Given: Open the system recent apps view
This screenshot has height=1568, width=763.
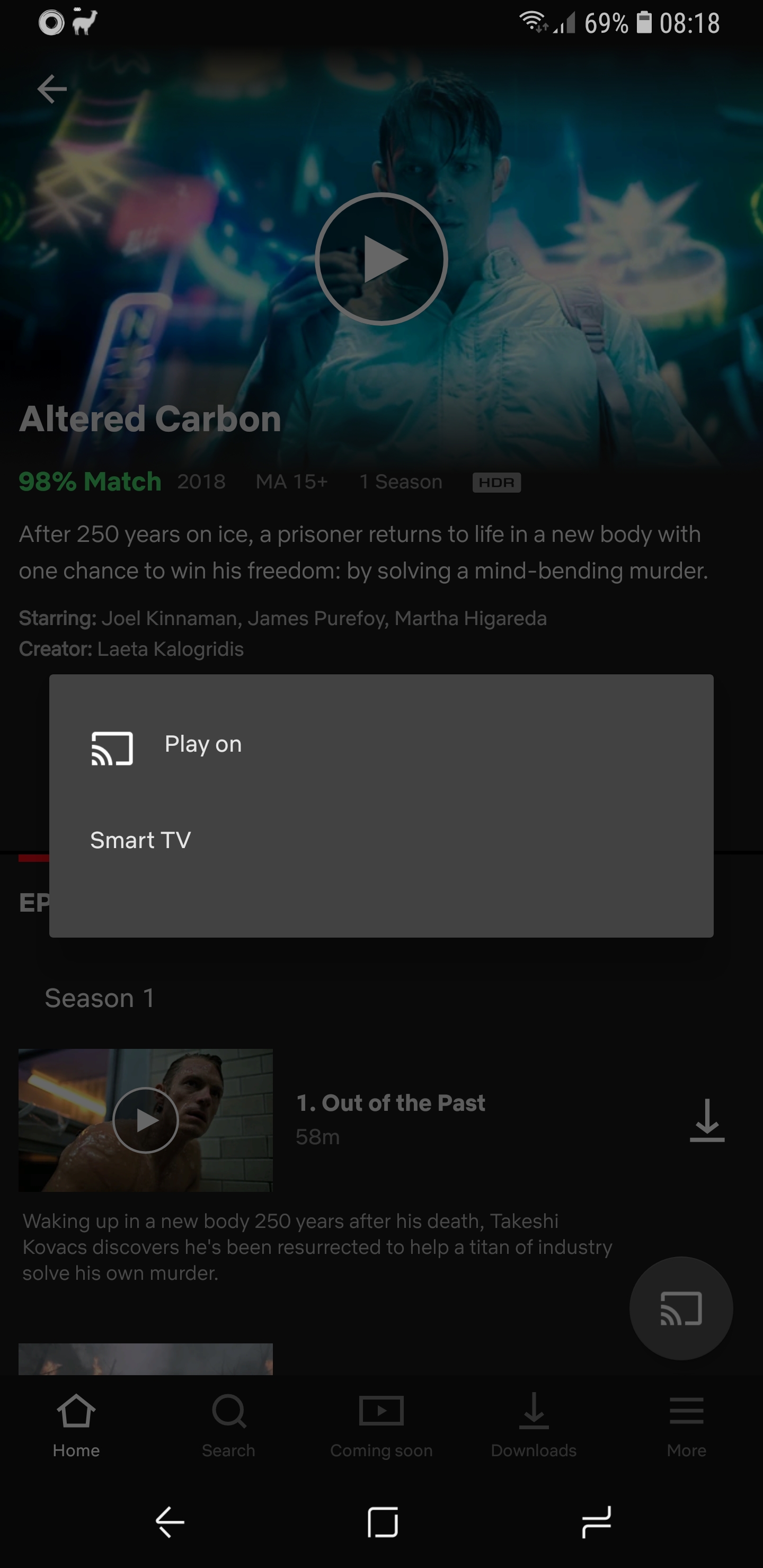Looking at the screenshot, I should tap(596, 1522).
